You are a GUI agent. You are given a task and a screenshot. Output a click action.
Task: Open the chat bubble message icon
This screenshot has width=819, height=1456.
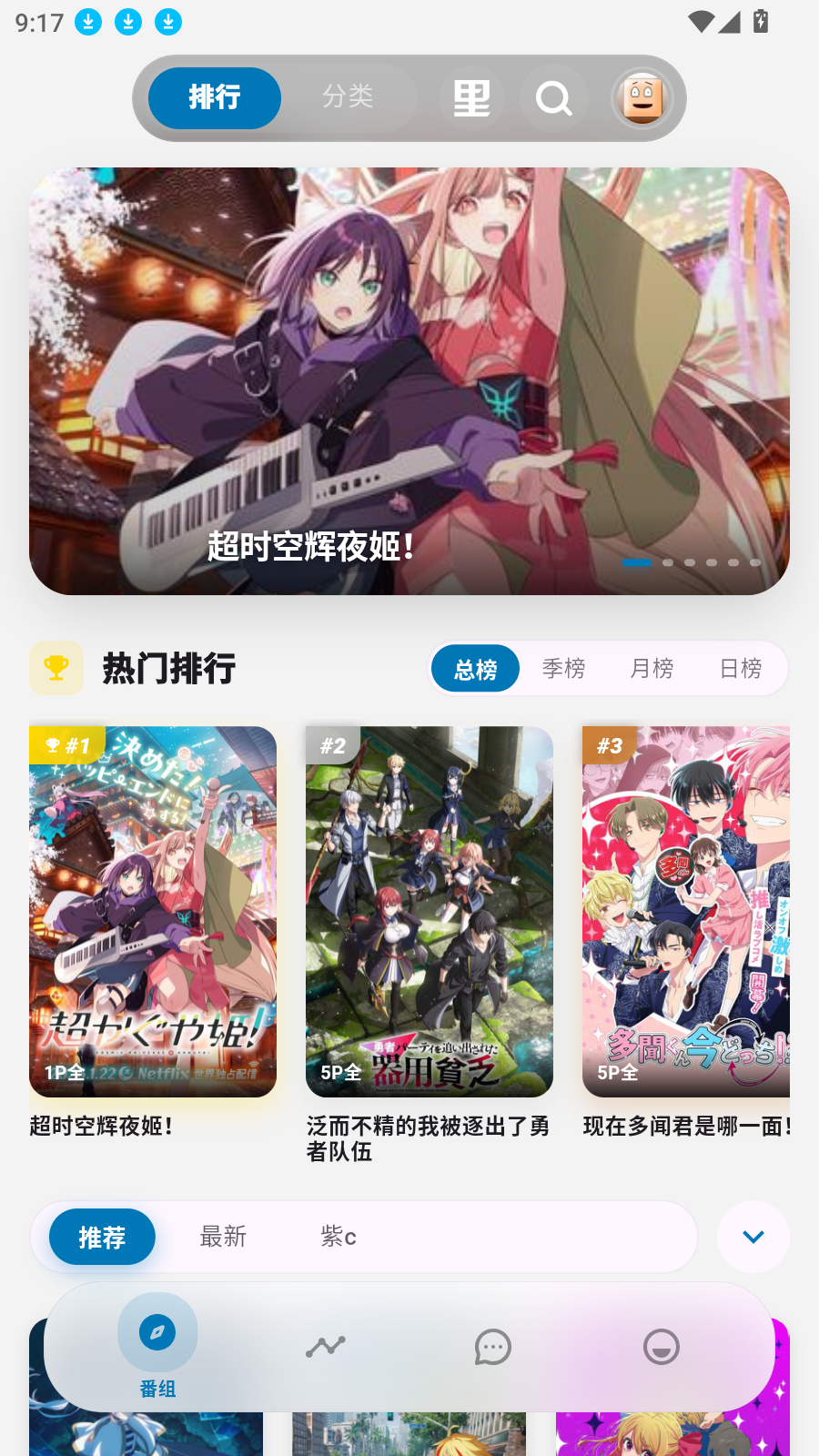pyautogui.click(x=493, y=1348)
